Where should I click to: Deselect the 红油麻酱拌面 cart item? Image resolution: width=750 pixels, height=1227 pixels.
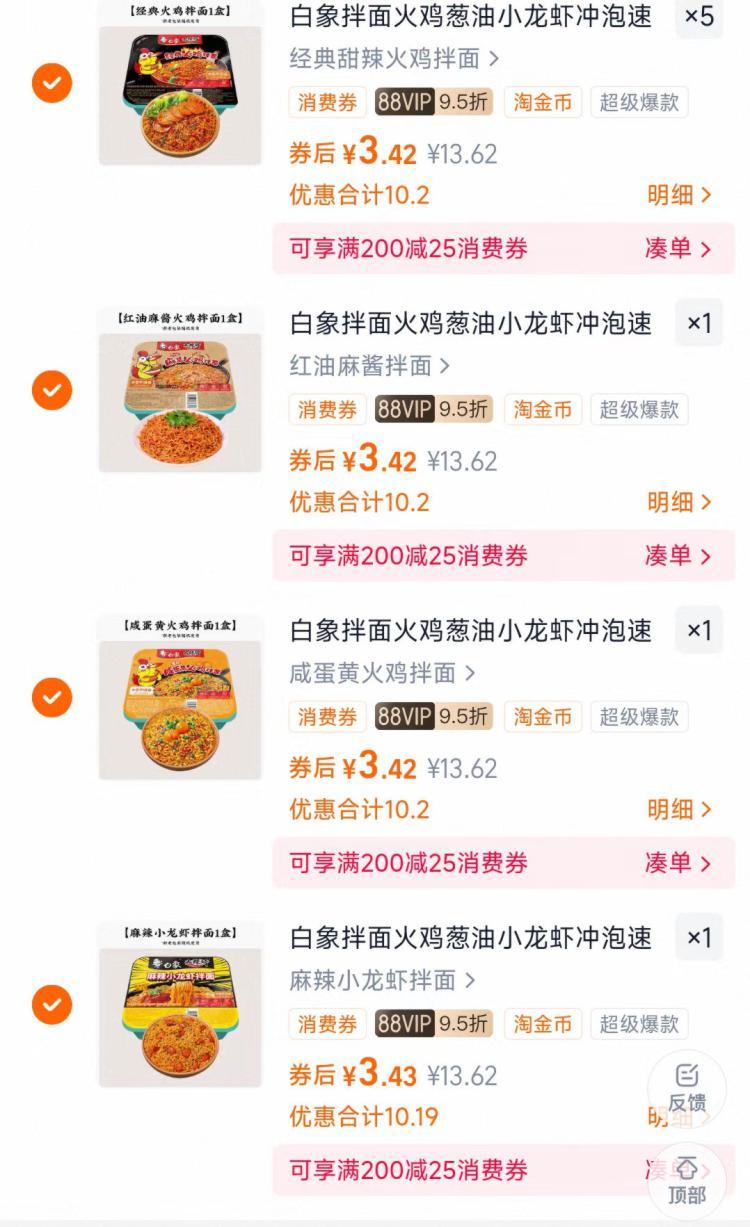pos(52,390)
